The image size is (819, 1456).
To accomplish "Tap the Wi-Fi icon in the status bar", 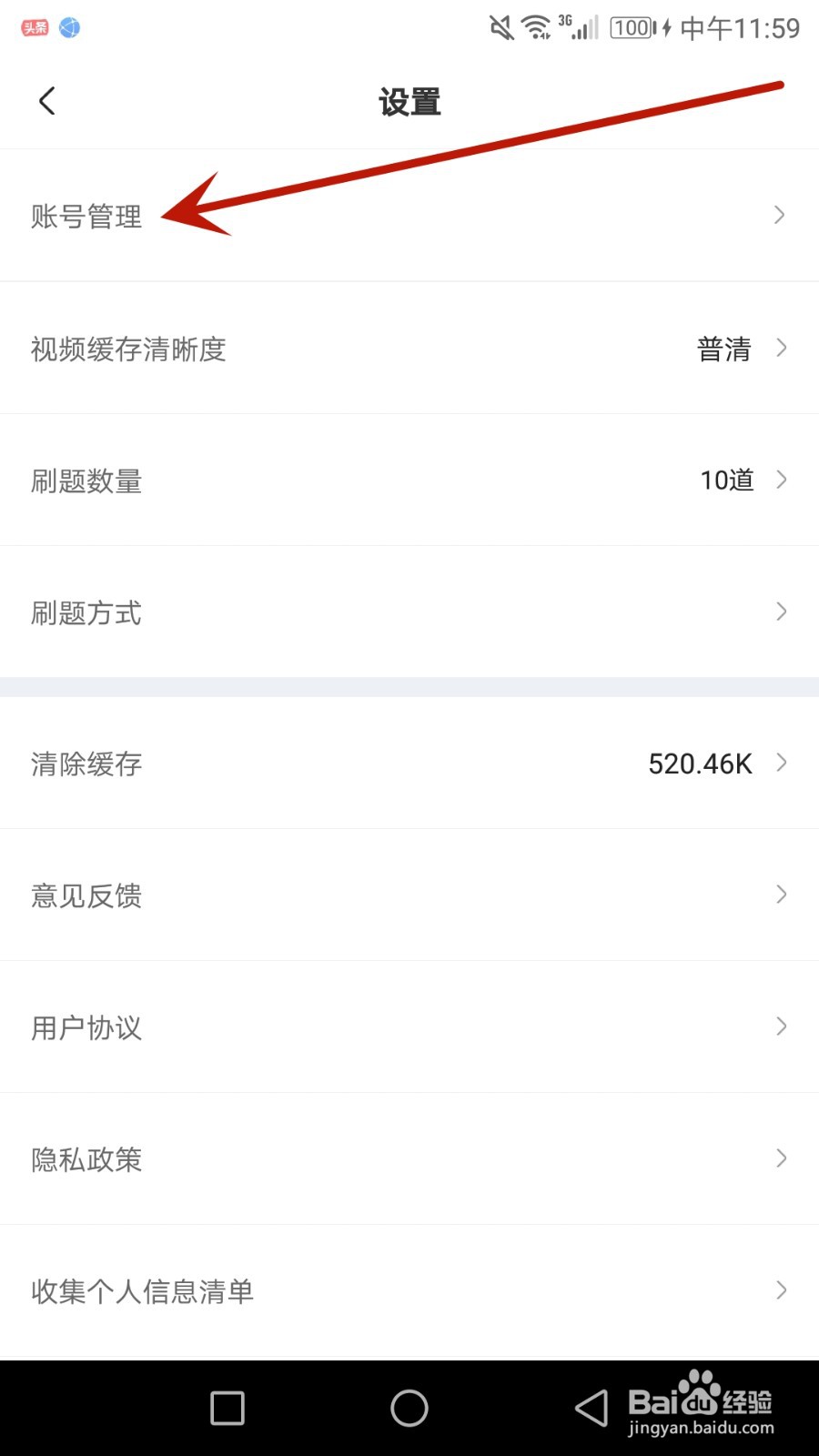I will click(x=535, y=28).
